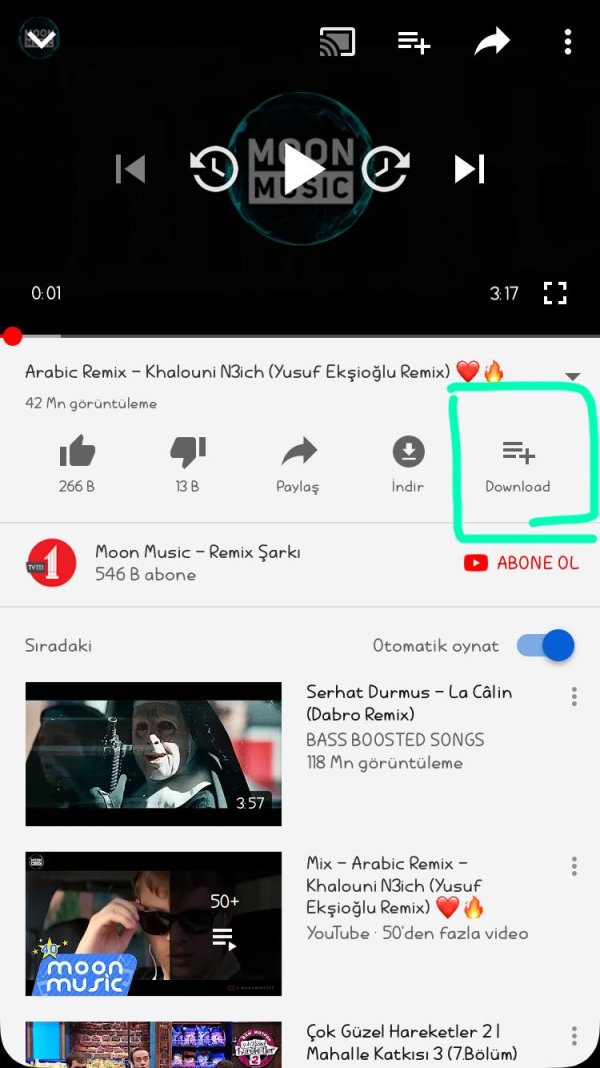The height and width of the screenshot is (1068, 600).
Task: Open Serhat Durmus – La Câlin video
Action: [x=153, y=753]
